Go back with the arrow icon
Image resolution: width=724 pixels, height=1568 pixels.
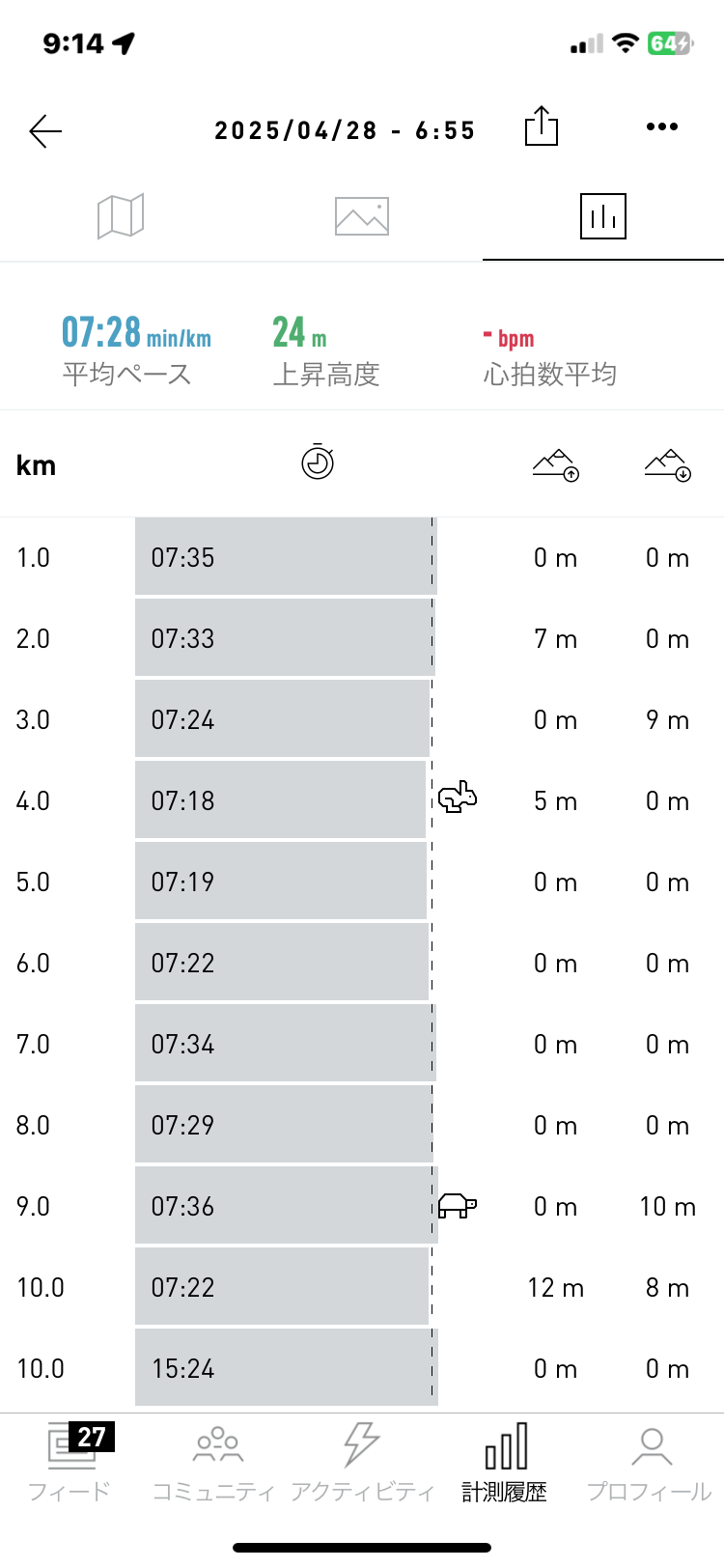[x=45, y=130]
